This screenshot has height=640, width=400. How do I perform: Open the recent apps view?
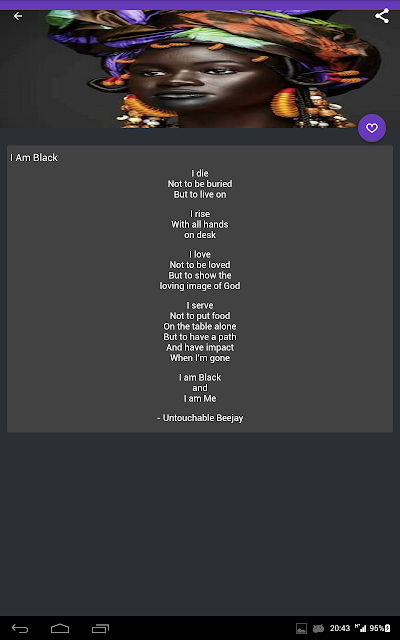[100, 629]
